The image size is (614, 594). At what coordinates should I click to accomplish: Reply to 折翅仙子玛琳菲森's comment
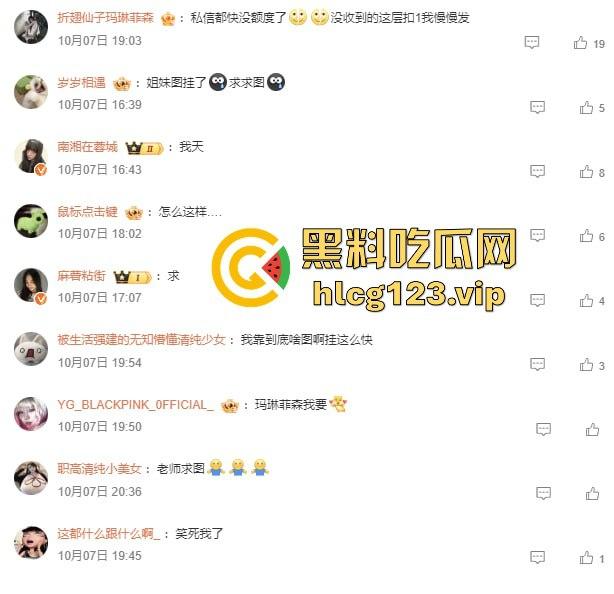click(x=532, y=43)
